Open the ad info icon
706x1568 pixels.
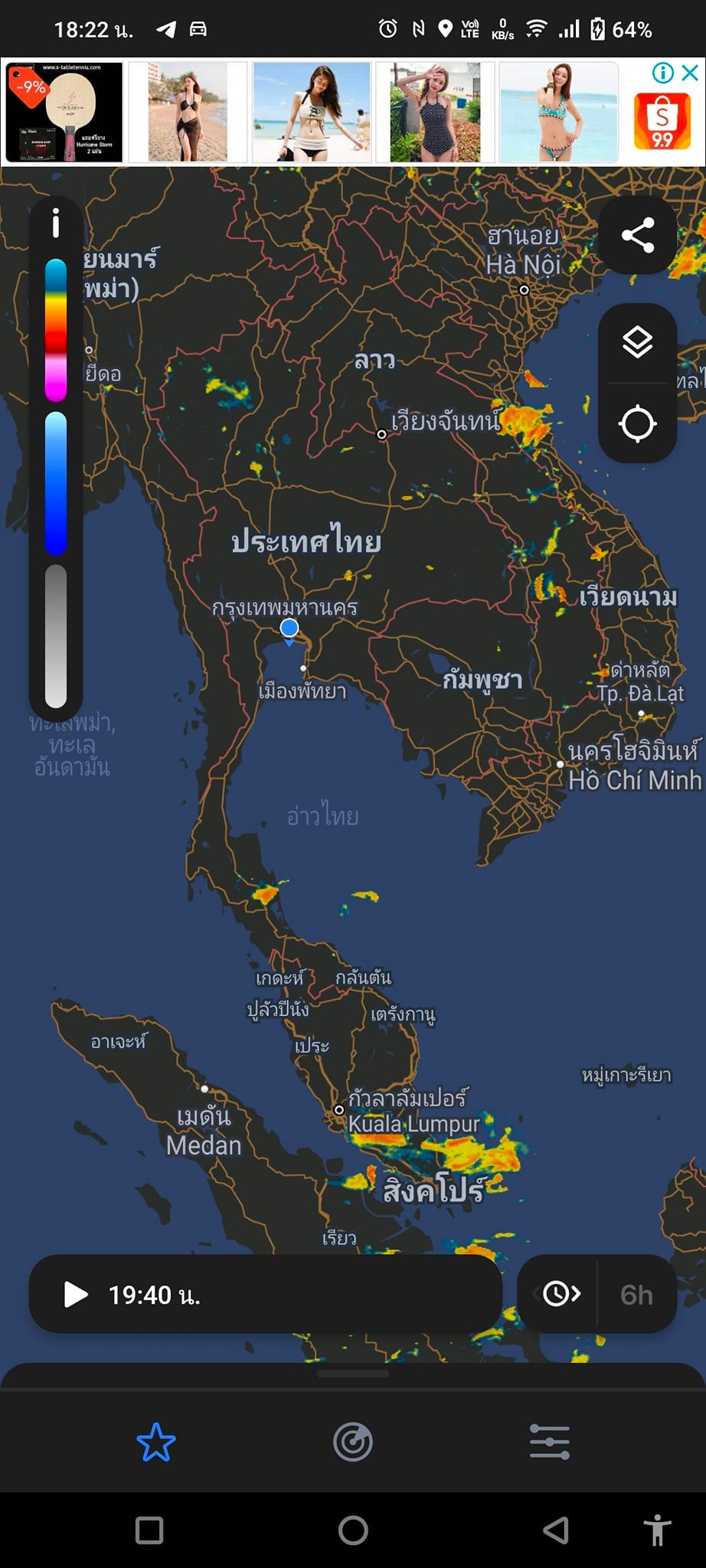(662, 73)
